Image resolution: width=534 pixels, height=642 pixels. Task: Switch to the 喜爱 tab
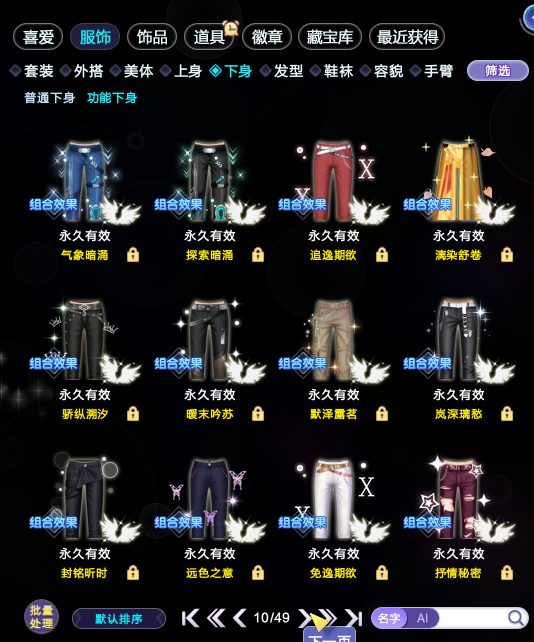point(38,37)
